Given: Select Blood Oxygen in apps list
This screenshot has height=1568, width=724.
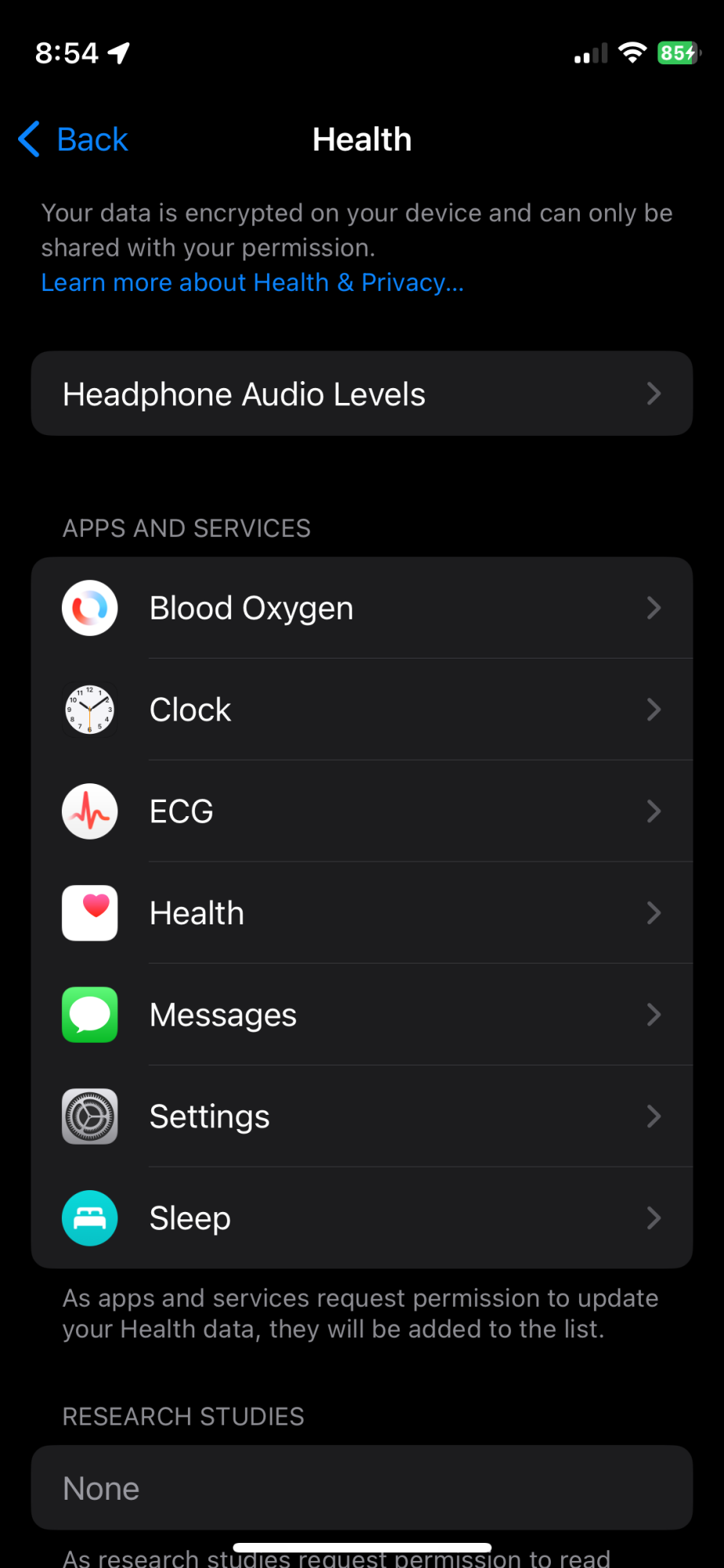Looking at the screenshot, I should click(361, 608).
